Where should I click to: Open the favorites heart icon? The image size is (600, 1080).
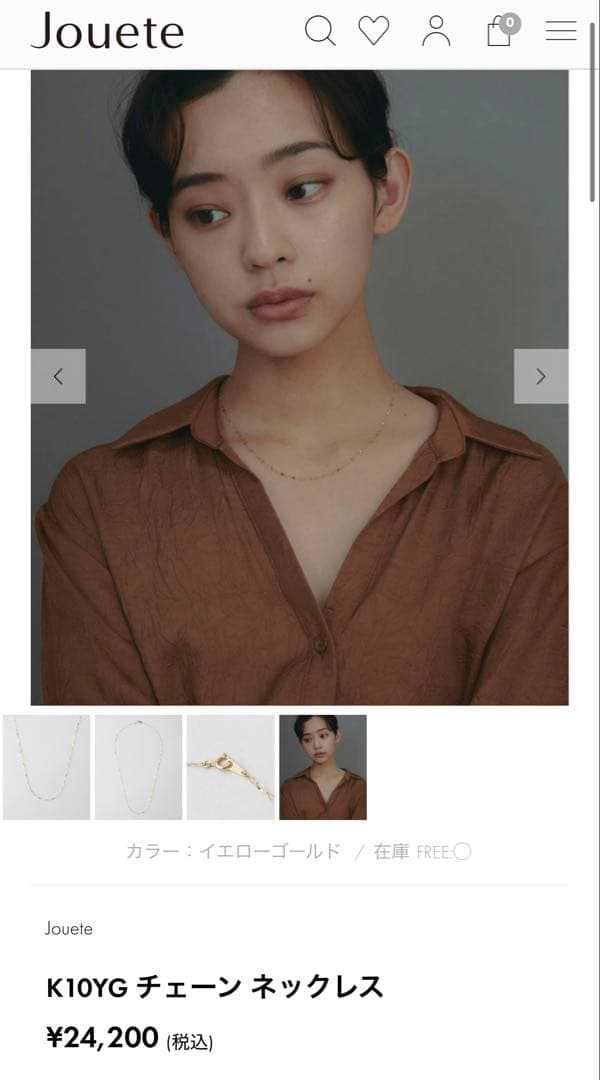tap(374, 31)
